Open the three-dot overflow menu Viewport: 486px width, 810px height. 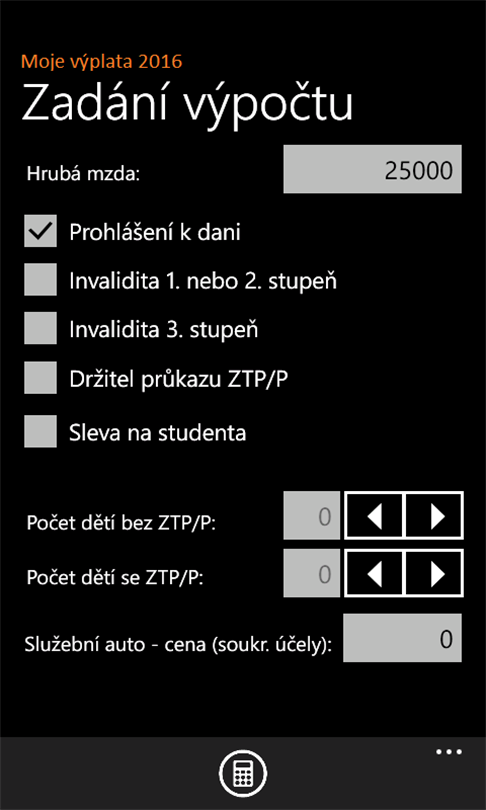click(448, 752)
